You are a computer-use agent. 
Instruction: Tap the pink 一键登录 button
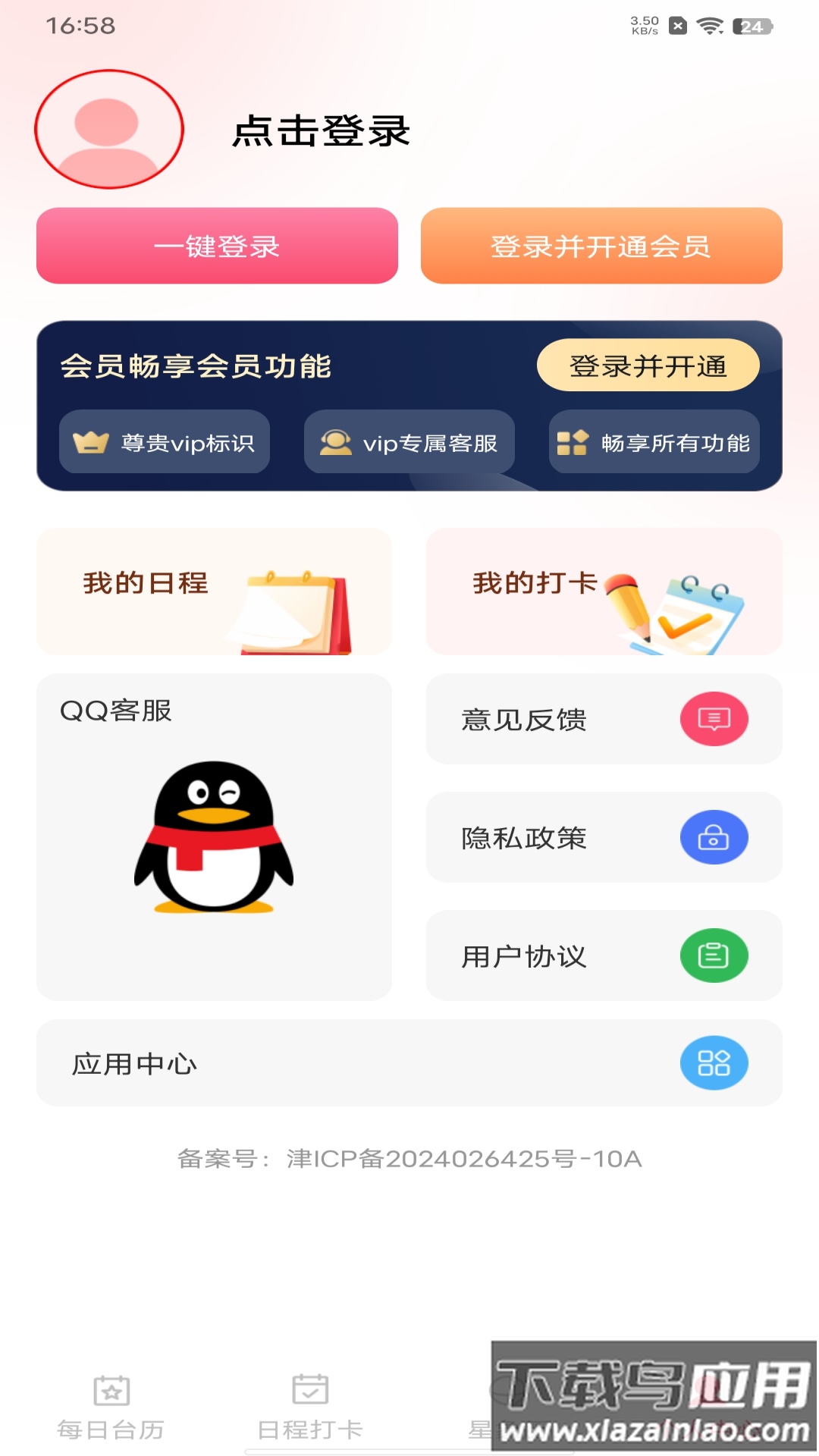[x=217, y=246]
